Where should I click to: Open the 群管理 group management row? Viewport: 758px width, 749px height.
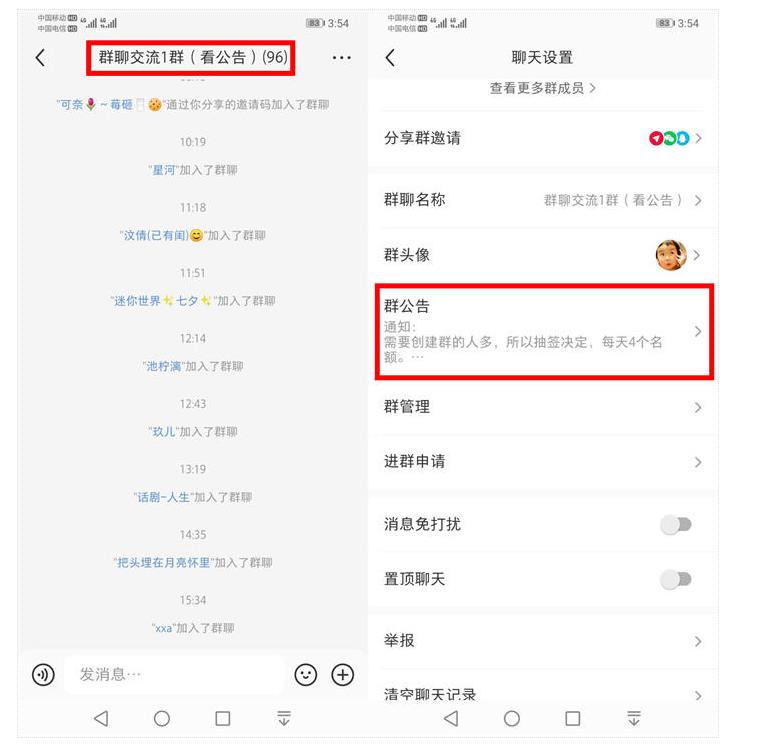click(543, 406)
